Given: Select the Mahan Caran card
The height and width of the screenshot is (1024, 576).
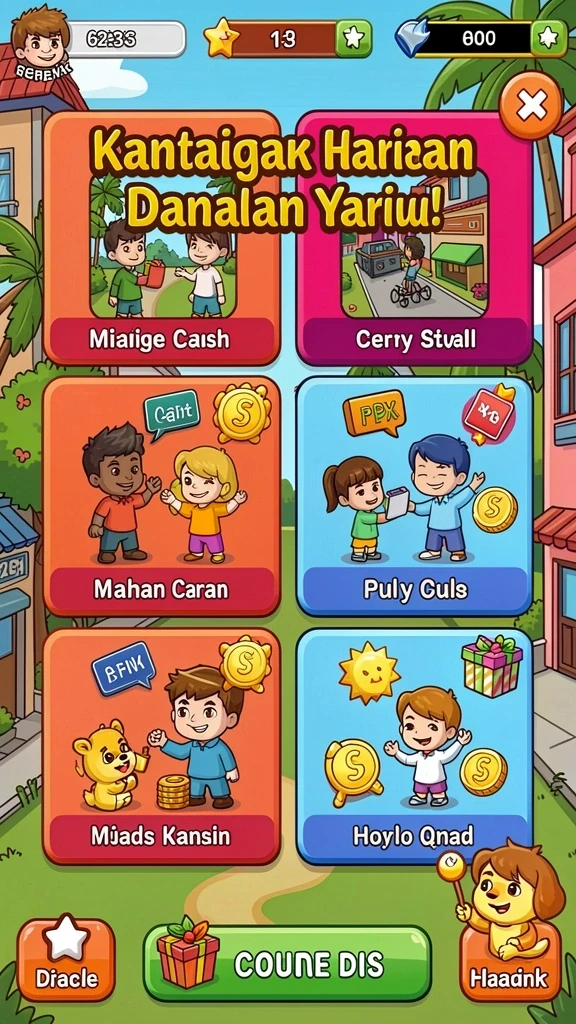Looking at the screenshot, I should pos(162,496).
